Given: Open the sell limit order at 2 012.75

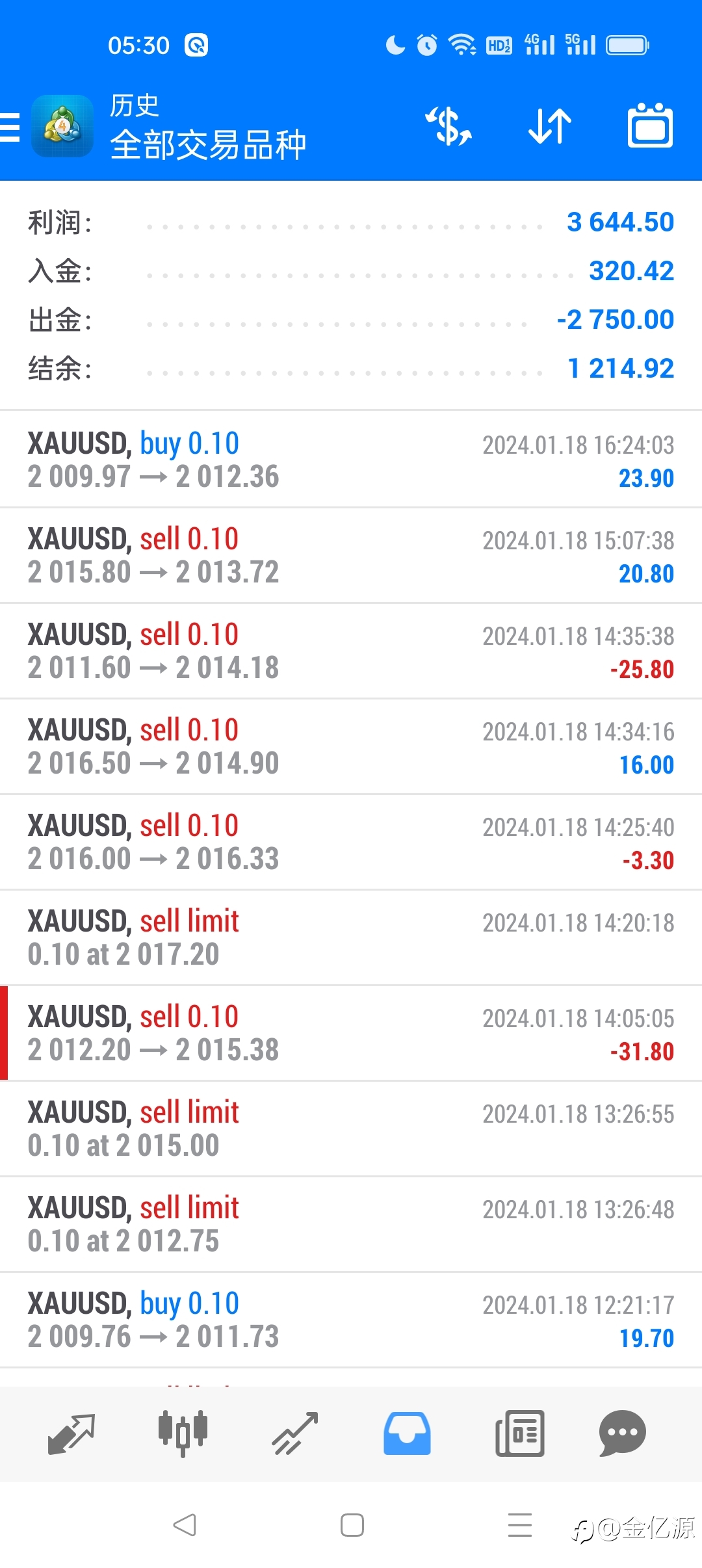Looking at the screenshot, I should pos(351,1224).
